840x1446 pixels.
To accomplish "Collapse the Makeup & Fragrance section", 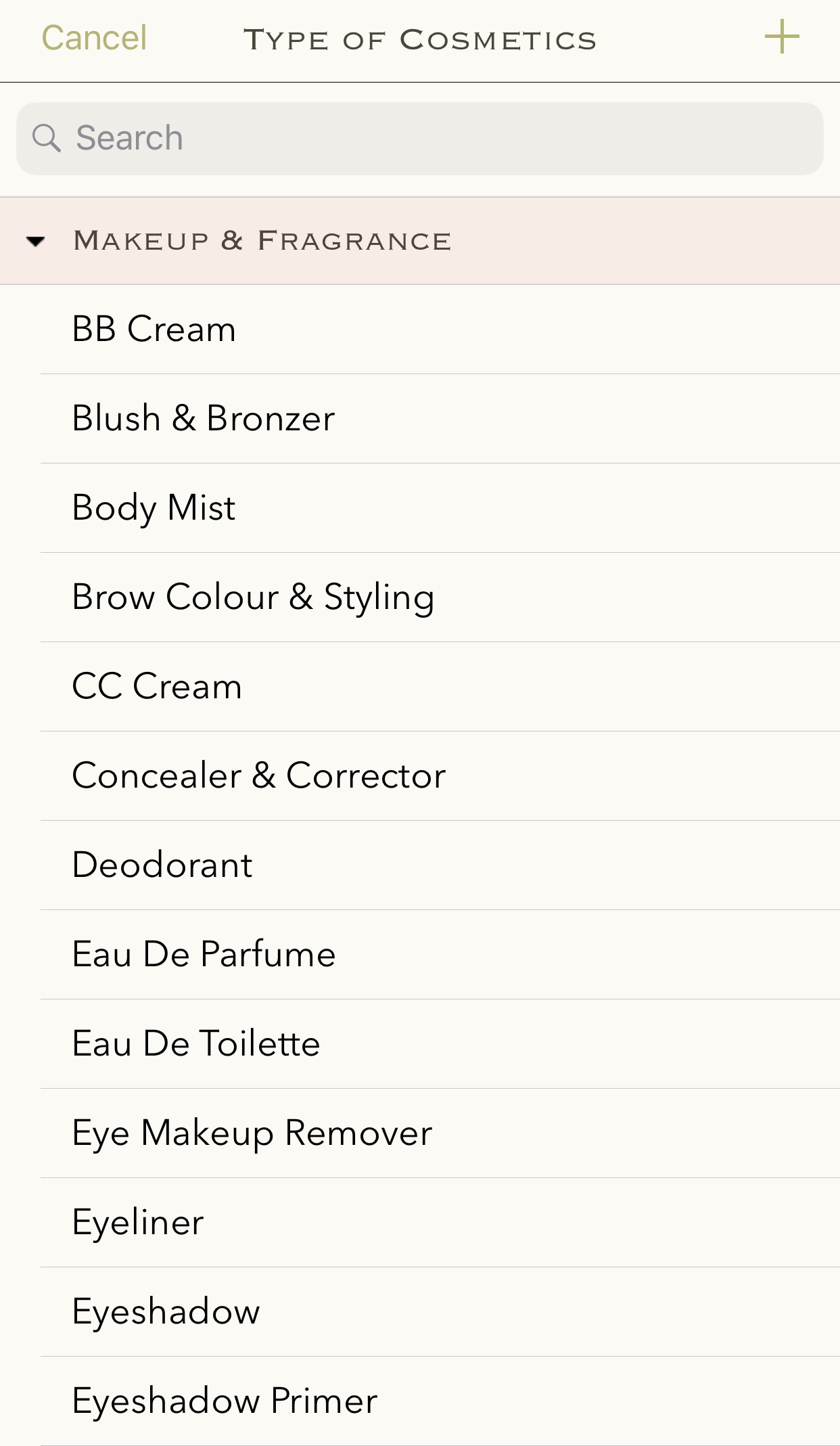I will 36,241.
